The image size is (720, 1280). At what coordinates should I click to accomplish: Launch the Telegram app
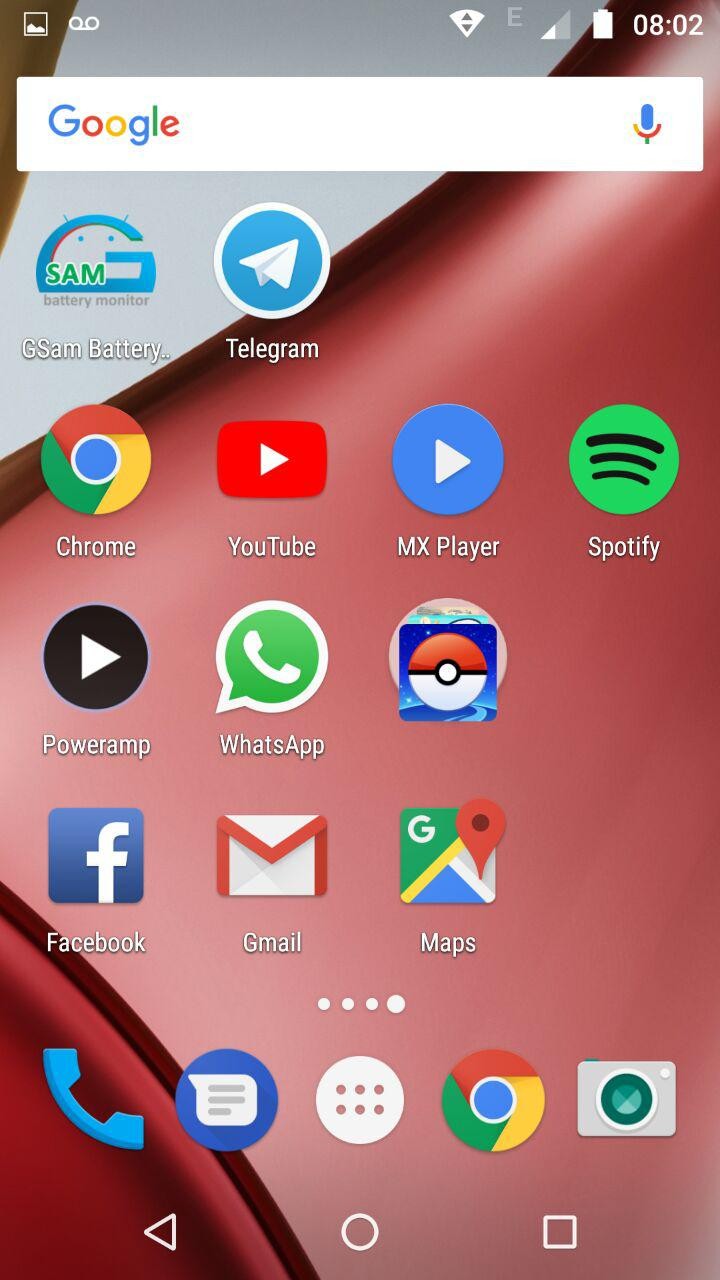[272, 261]
